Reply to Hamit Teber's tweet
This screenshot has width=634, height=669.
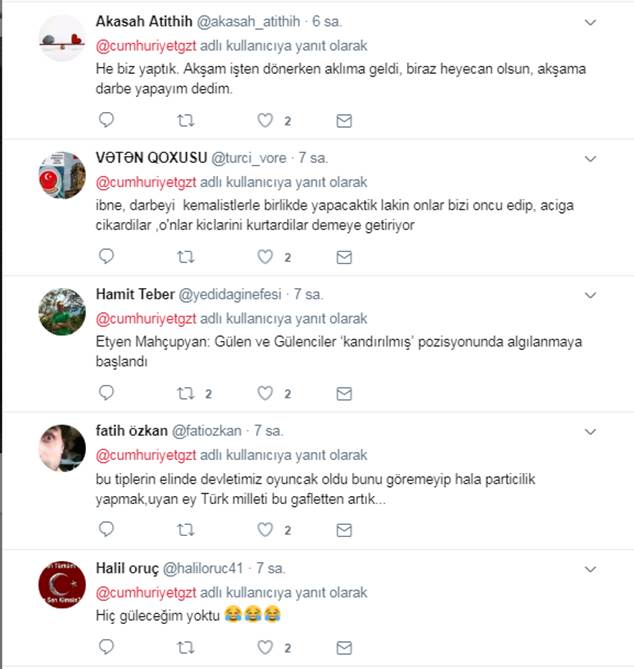tap(107, 393)
